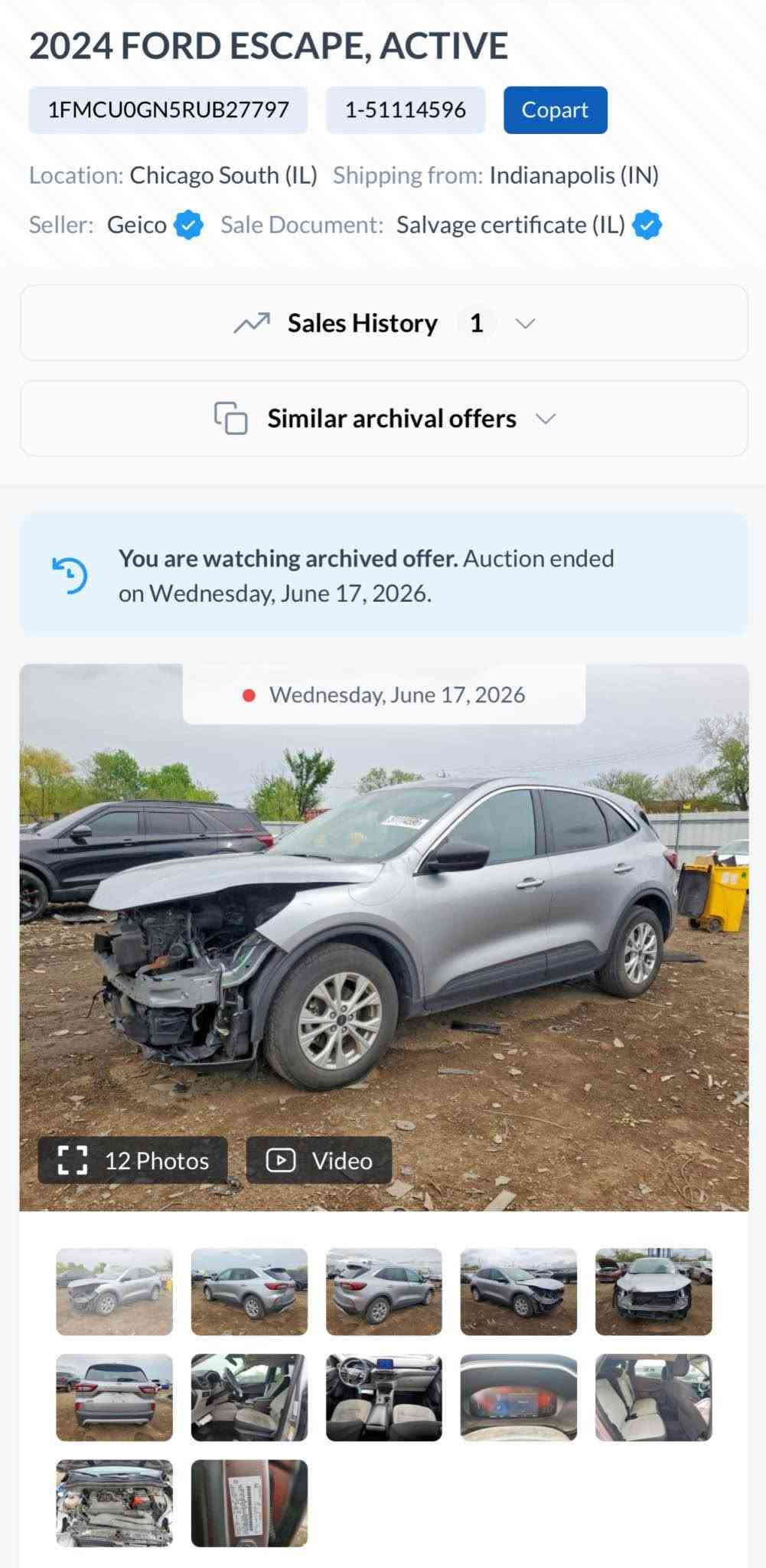Expand Similar archival offers

383,418
